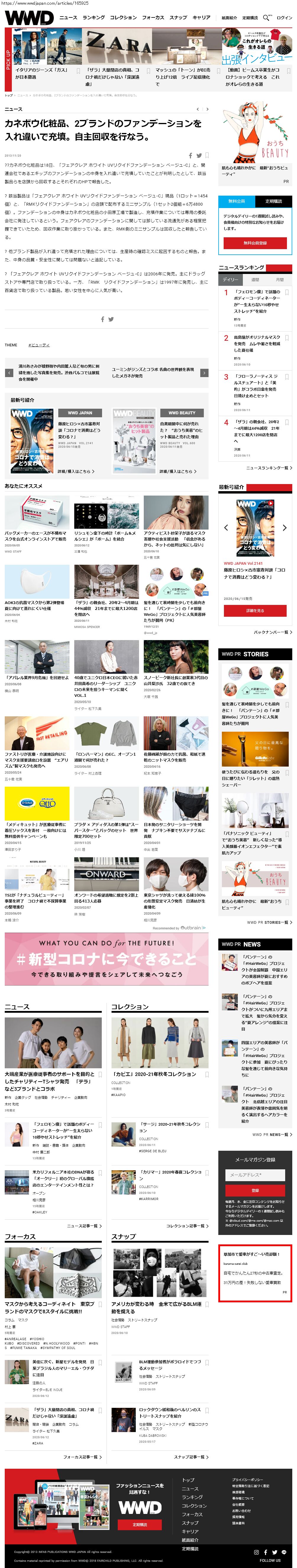Show the 週間 news ranking
Viewport: 297px width, 1568px height.
click(255, 279)
